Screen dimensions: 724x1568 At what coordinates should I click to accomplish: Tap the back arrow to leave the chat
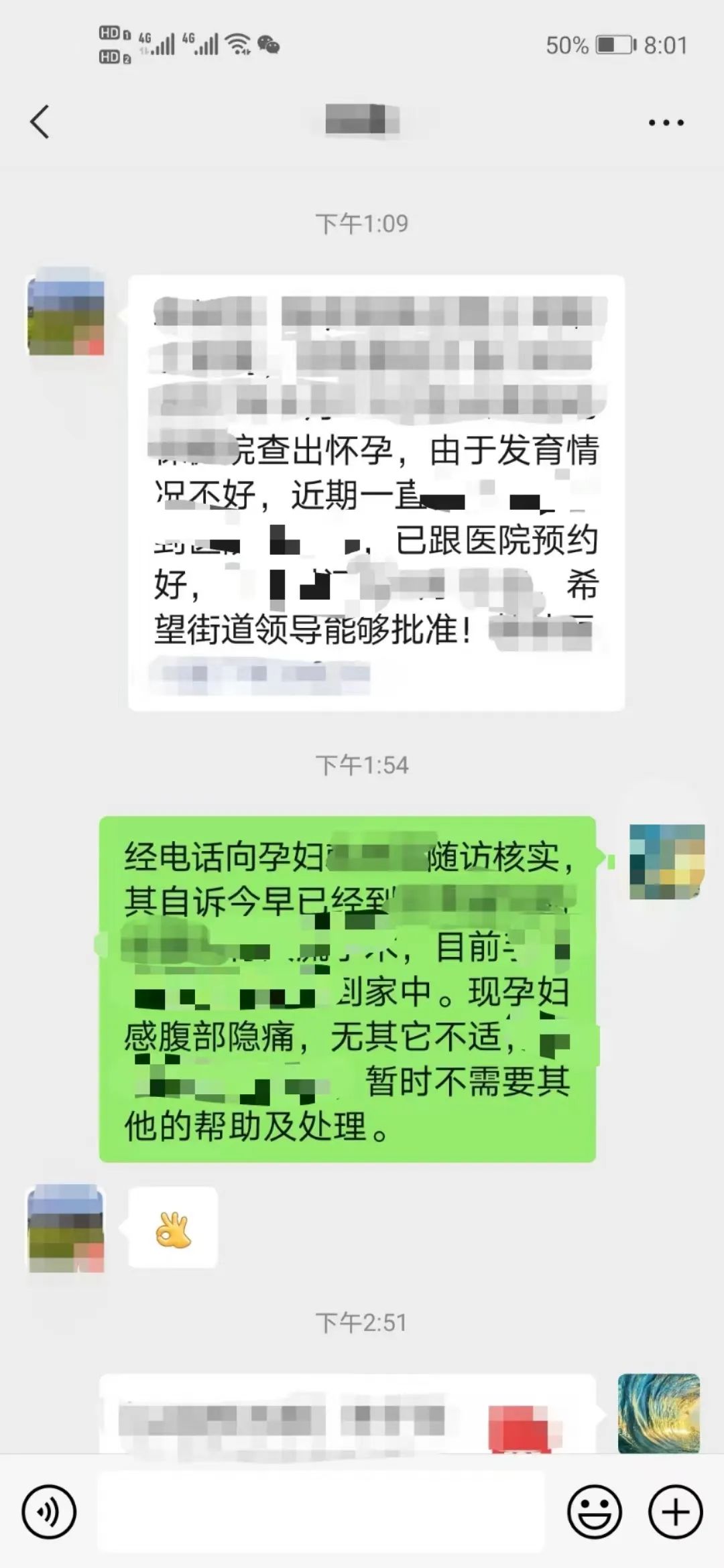(x=40, y=122)
